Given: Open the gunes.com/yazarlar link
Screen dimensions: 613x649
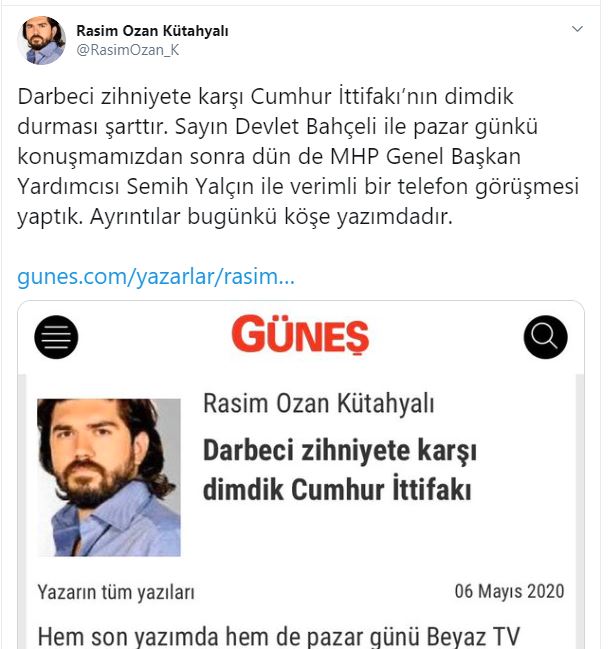Looking at the screenshot, I should pyautogui.click(x=156, y=276).
